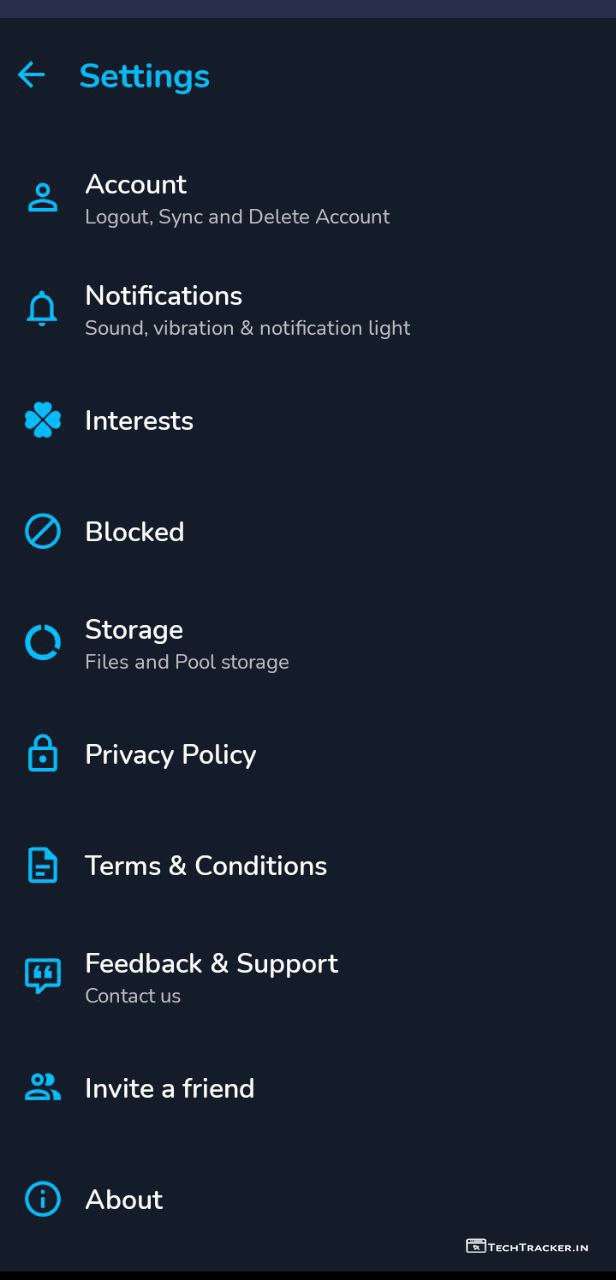Select the Interests option
Screen dimensions: 616x1280
pyautogui.click(x=139, y=421)
